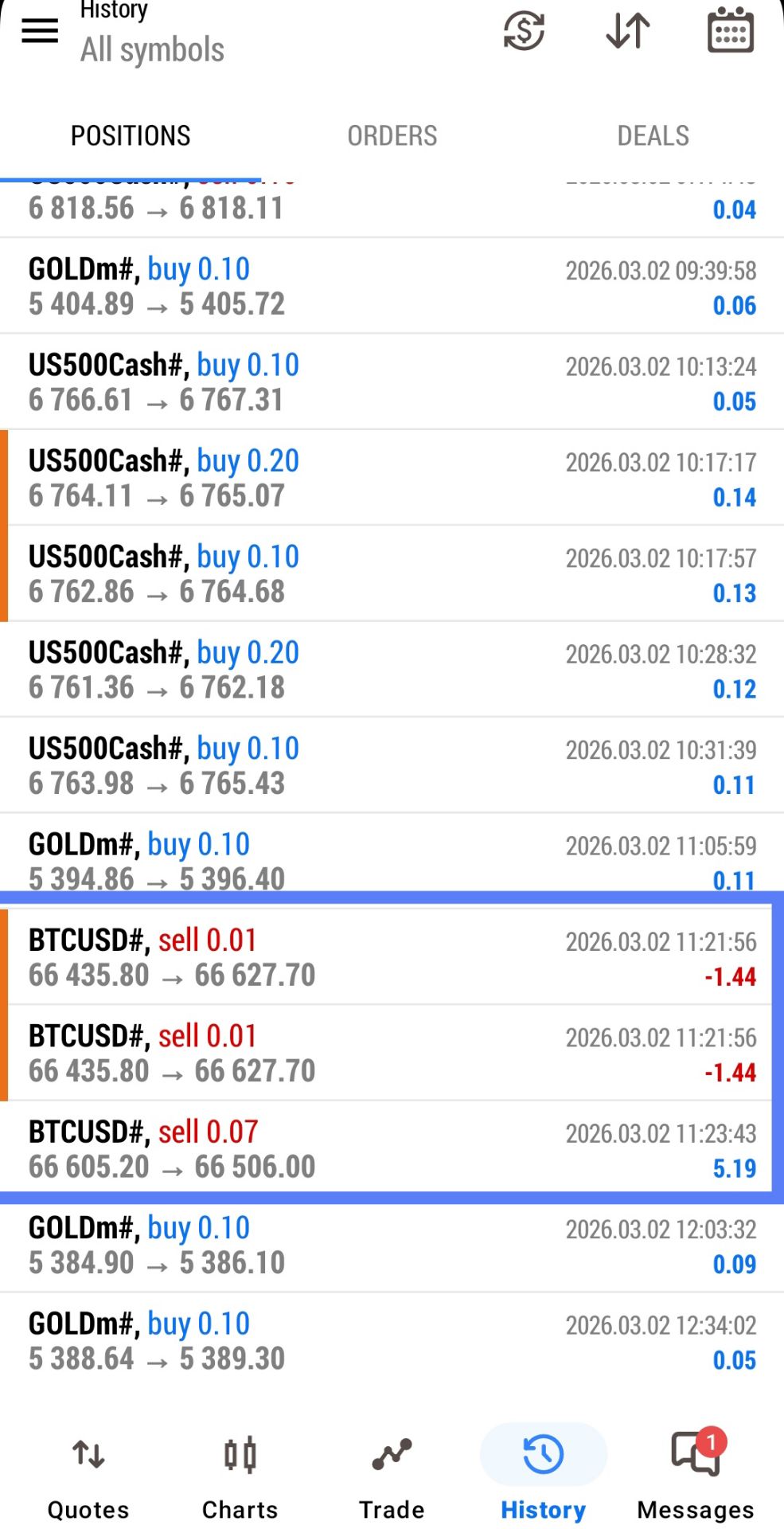Go to Quotes in bottom navigation

88,1475
